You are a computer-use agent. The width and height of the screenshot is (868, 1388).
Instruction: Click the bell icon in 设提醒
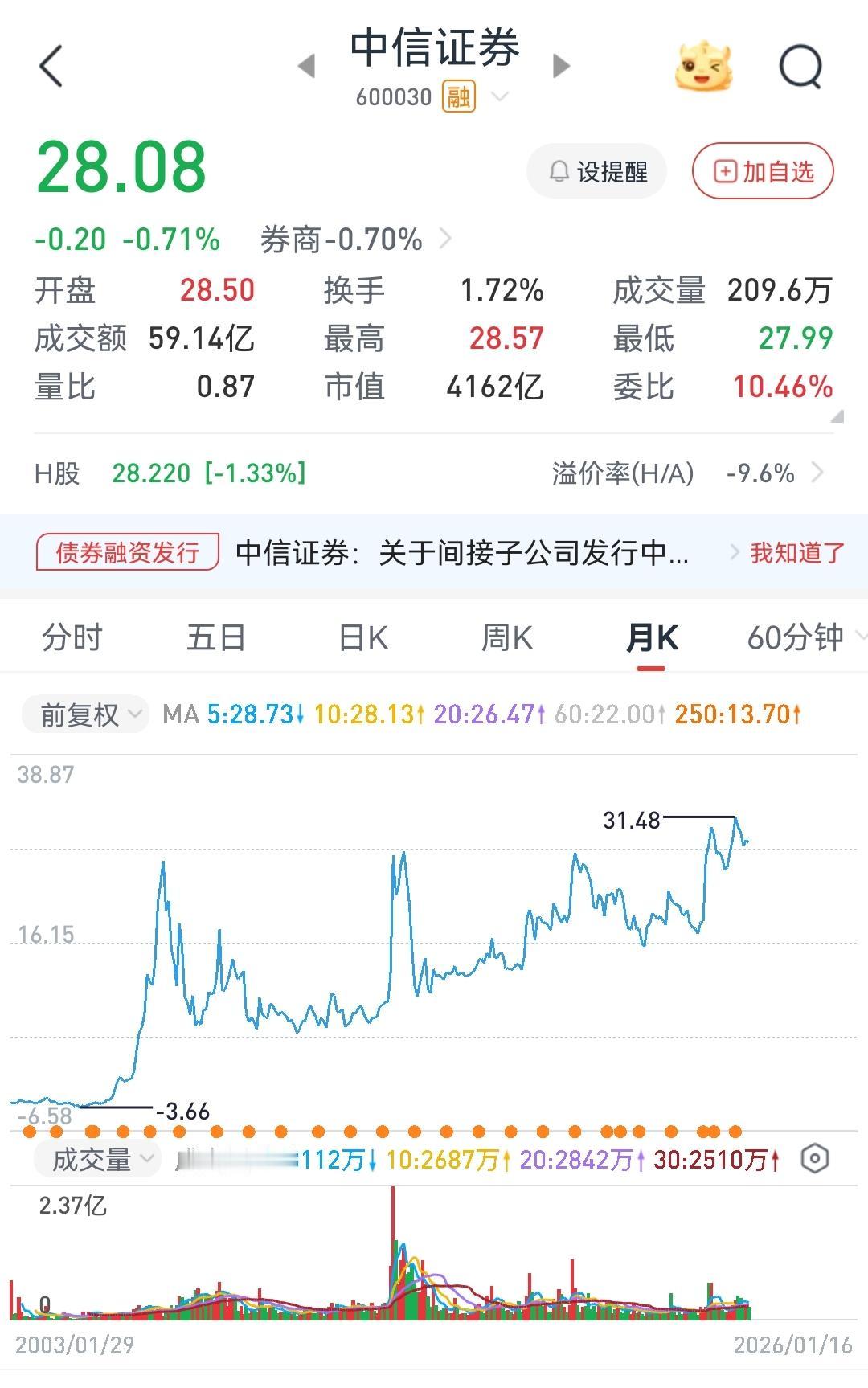[558, 171]
